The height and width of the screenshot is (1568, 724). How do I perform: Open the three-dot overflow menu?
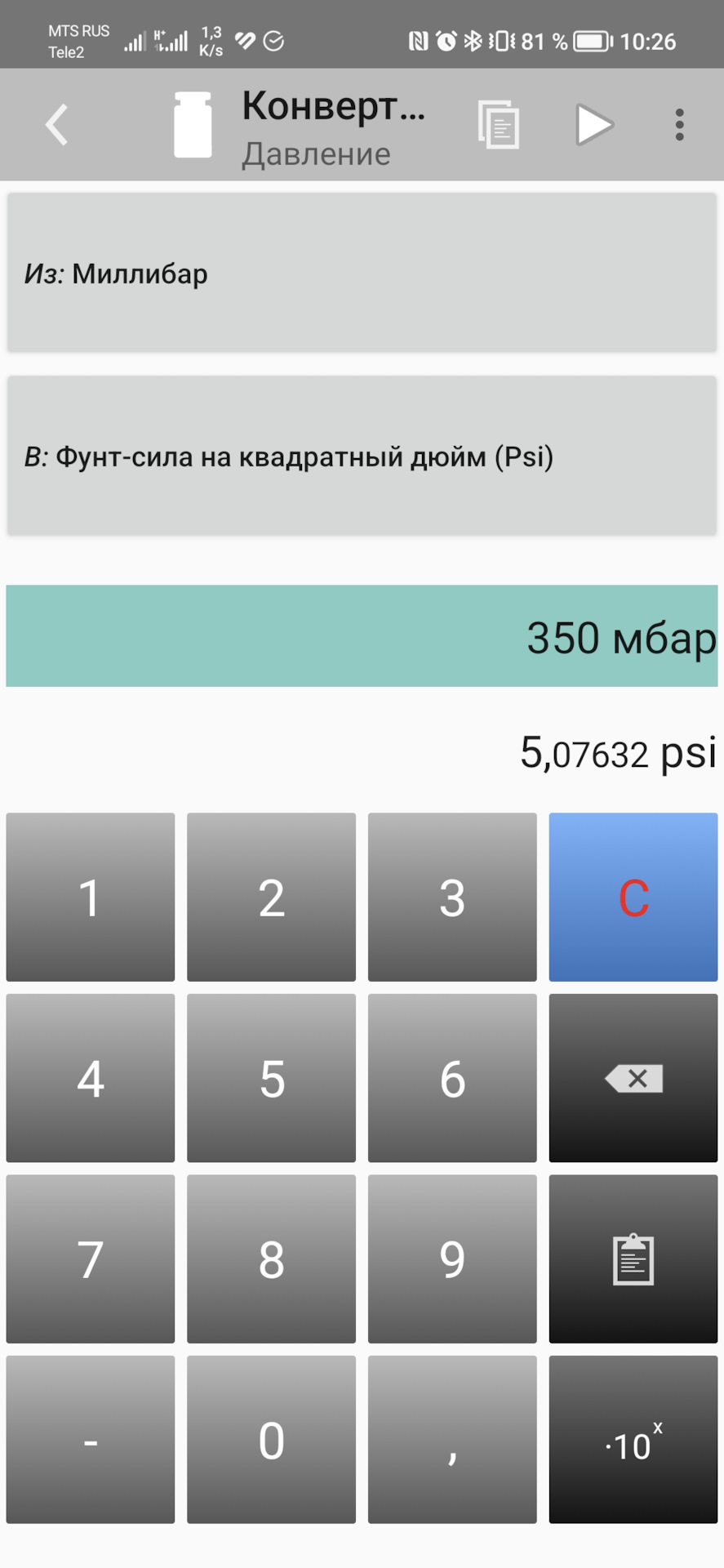(679, 125)
